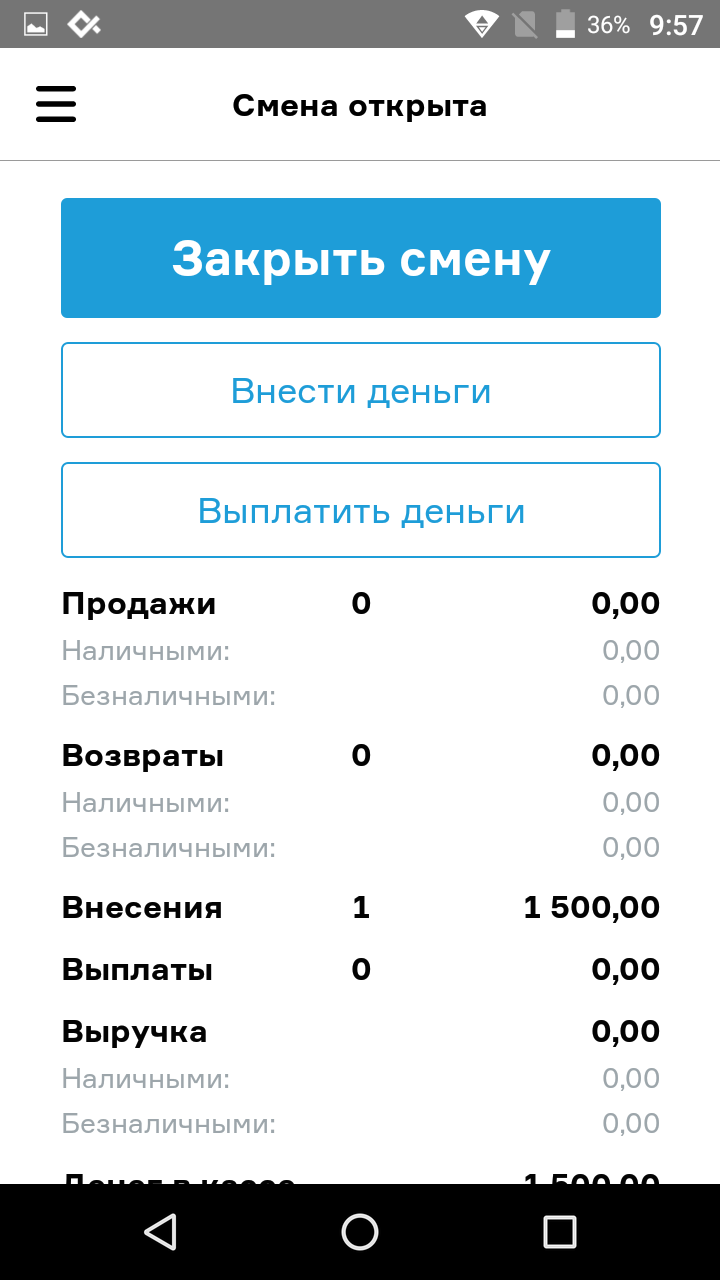The width and height of the screenshot is (720, 1280).
Task: Choose Выплатить деньги to pay out cash
Action: (x=360, y=510)
